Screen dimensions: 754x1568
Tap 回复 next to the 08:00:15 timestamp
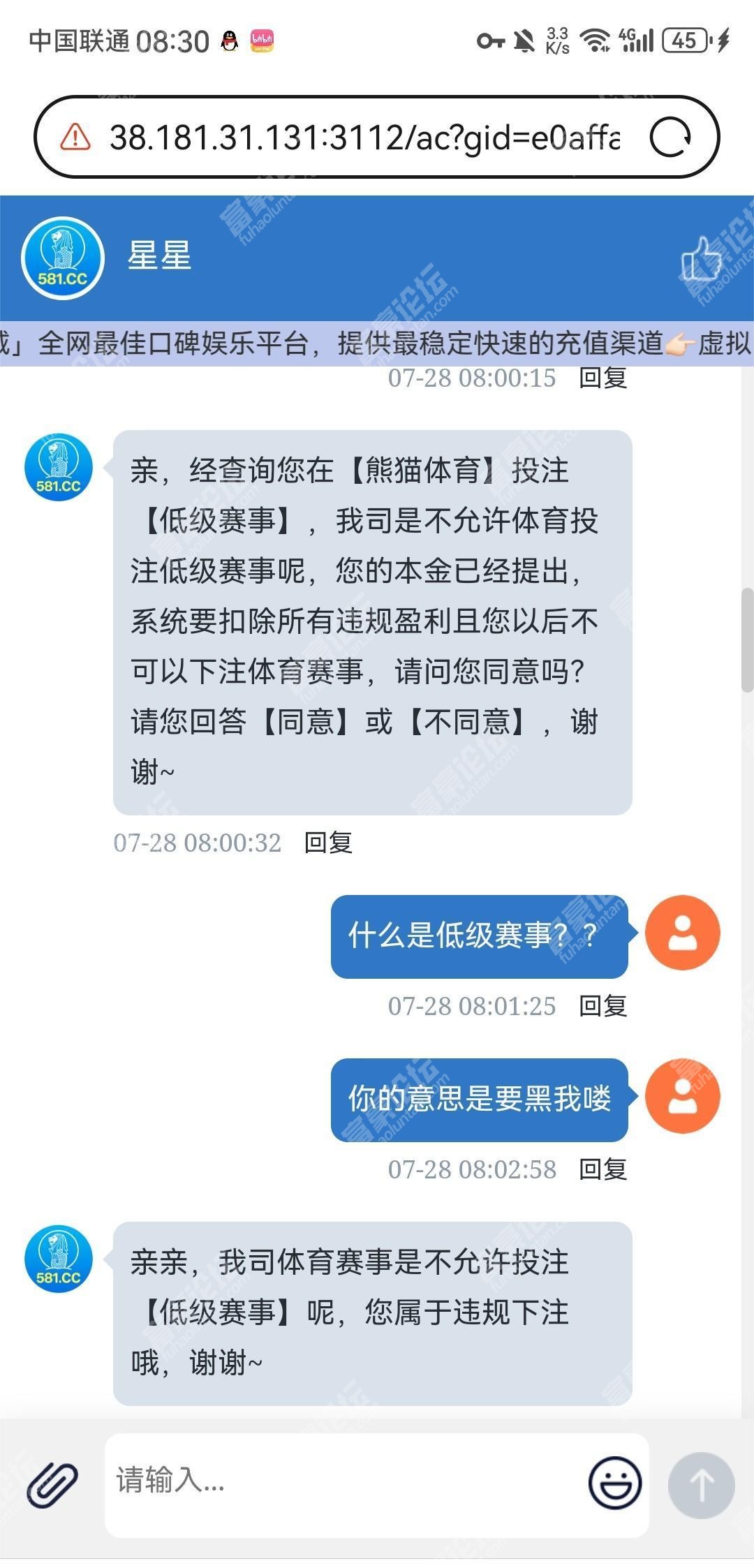tap(603, 378)
